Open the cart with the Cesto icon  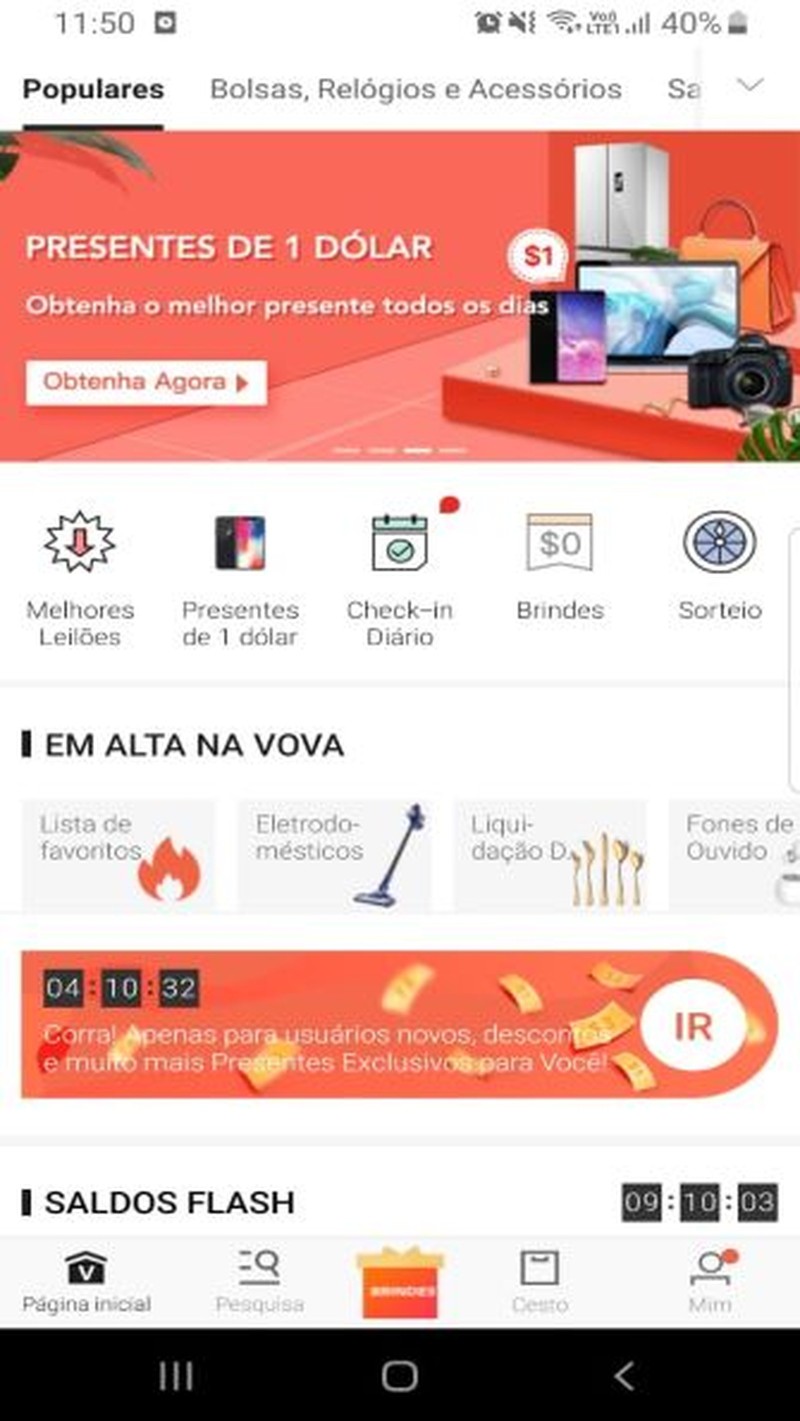pyautogui.click(x=540, y=1277)
